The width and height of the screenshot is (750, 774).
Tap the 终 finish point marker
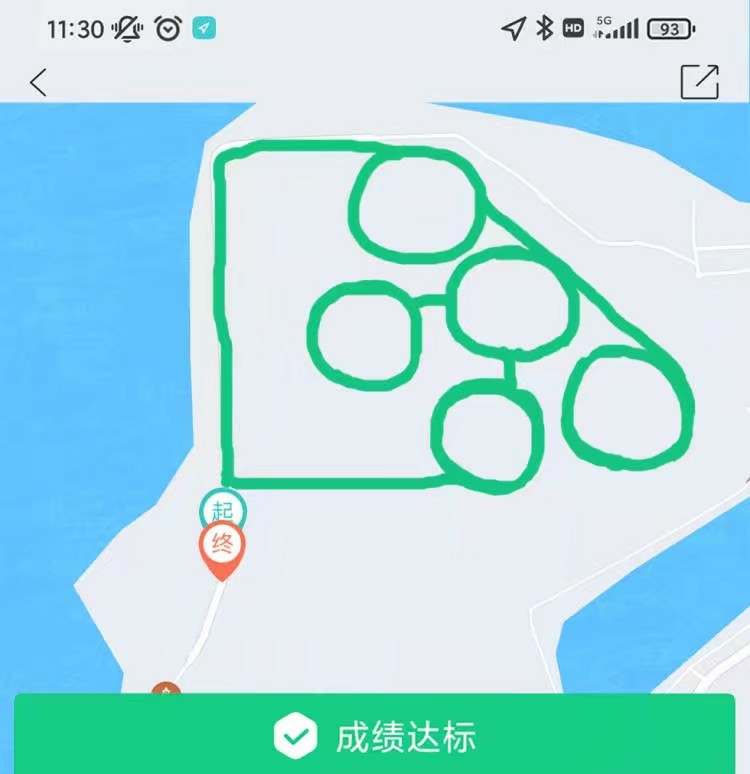tap(222, 546)
